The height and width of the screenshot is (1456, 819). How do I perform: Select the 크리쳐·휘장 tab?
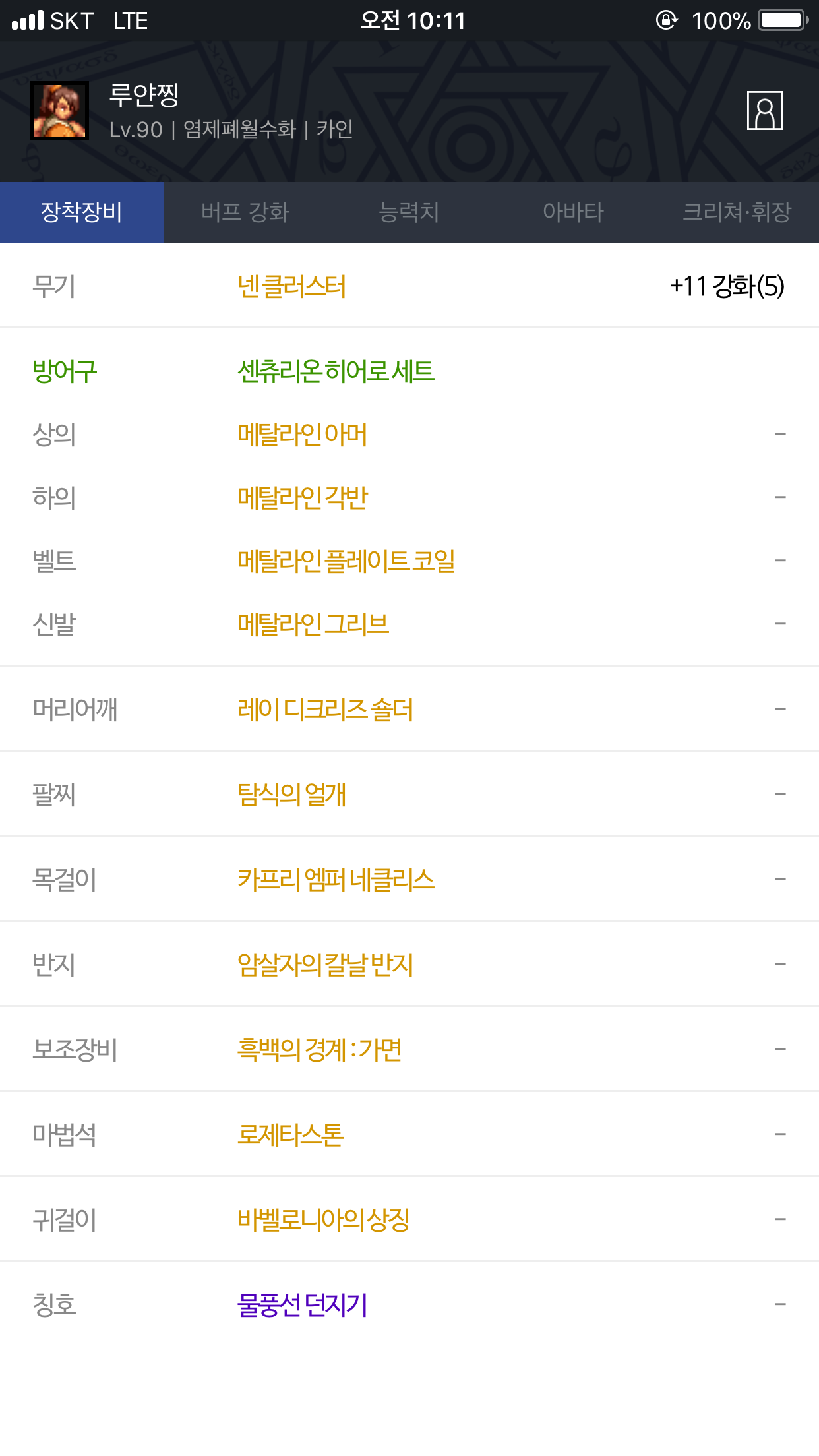click(x=737, y=212)
